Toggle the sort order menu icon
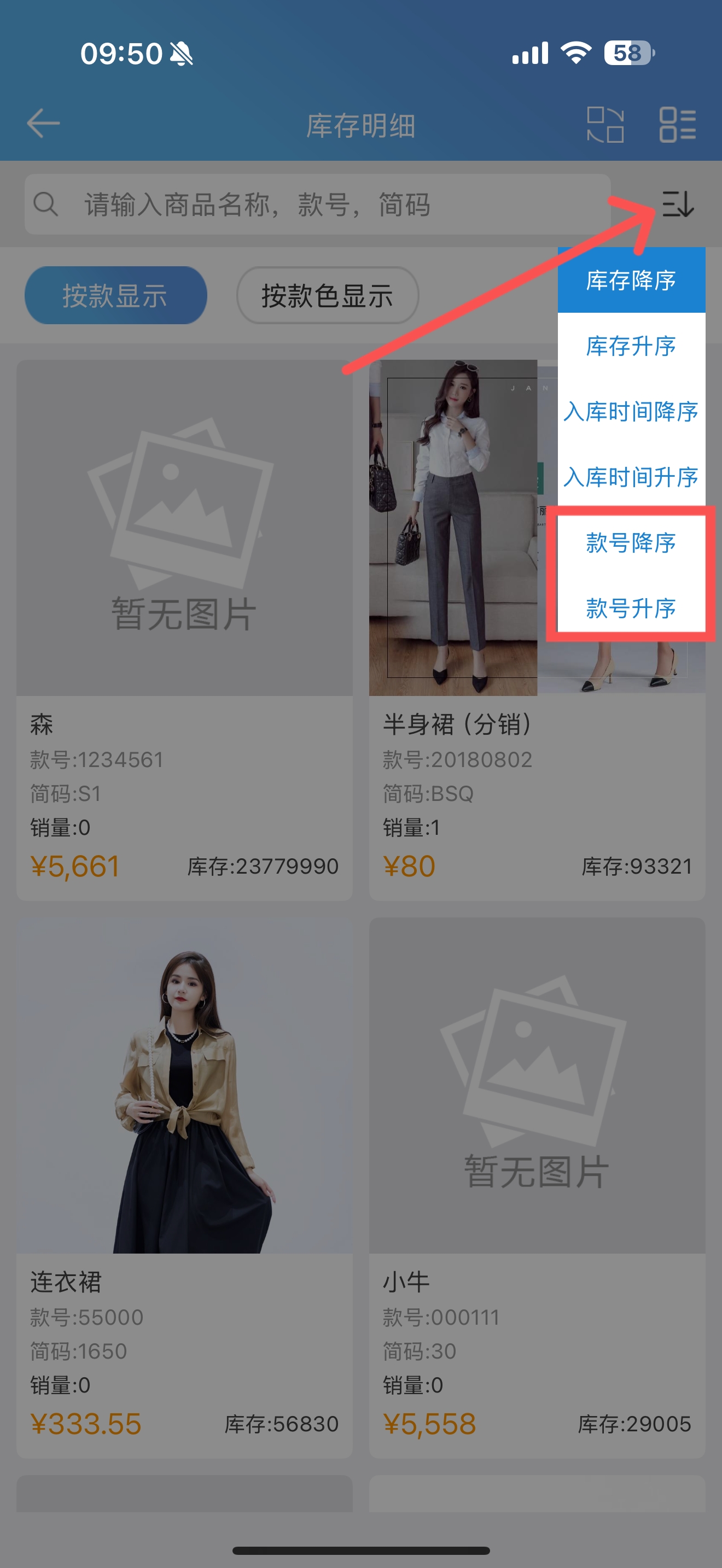The height and width of the screenshot is (1568, 722). tap(678, 204)
